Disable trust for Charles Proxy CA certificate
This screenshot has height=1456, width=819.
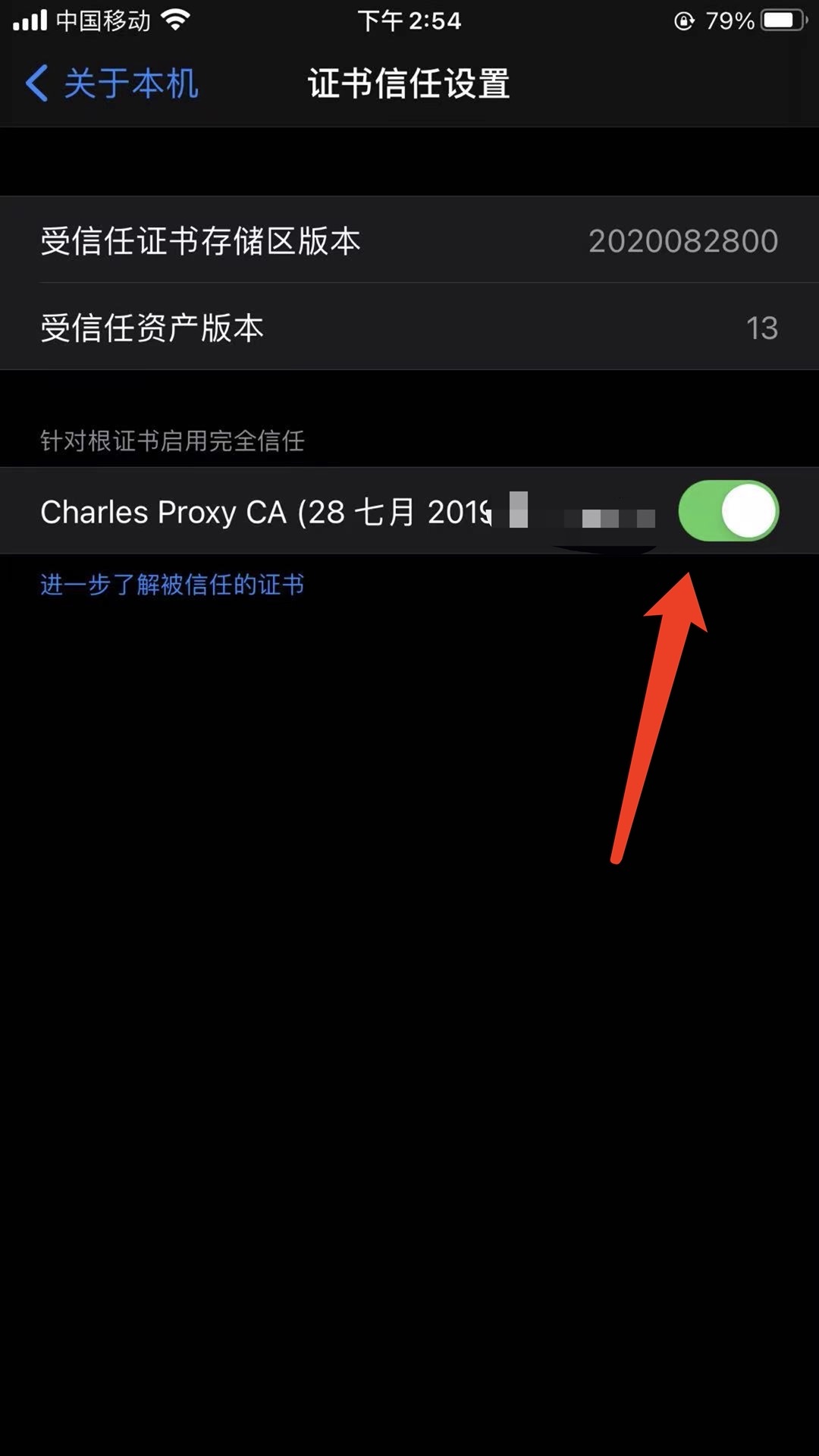[x=728, y=512]
